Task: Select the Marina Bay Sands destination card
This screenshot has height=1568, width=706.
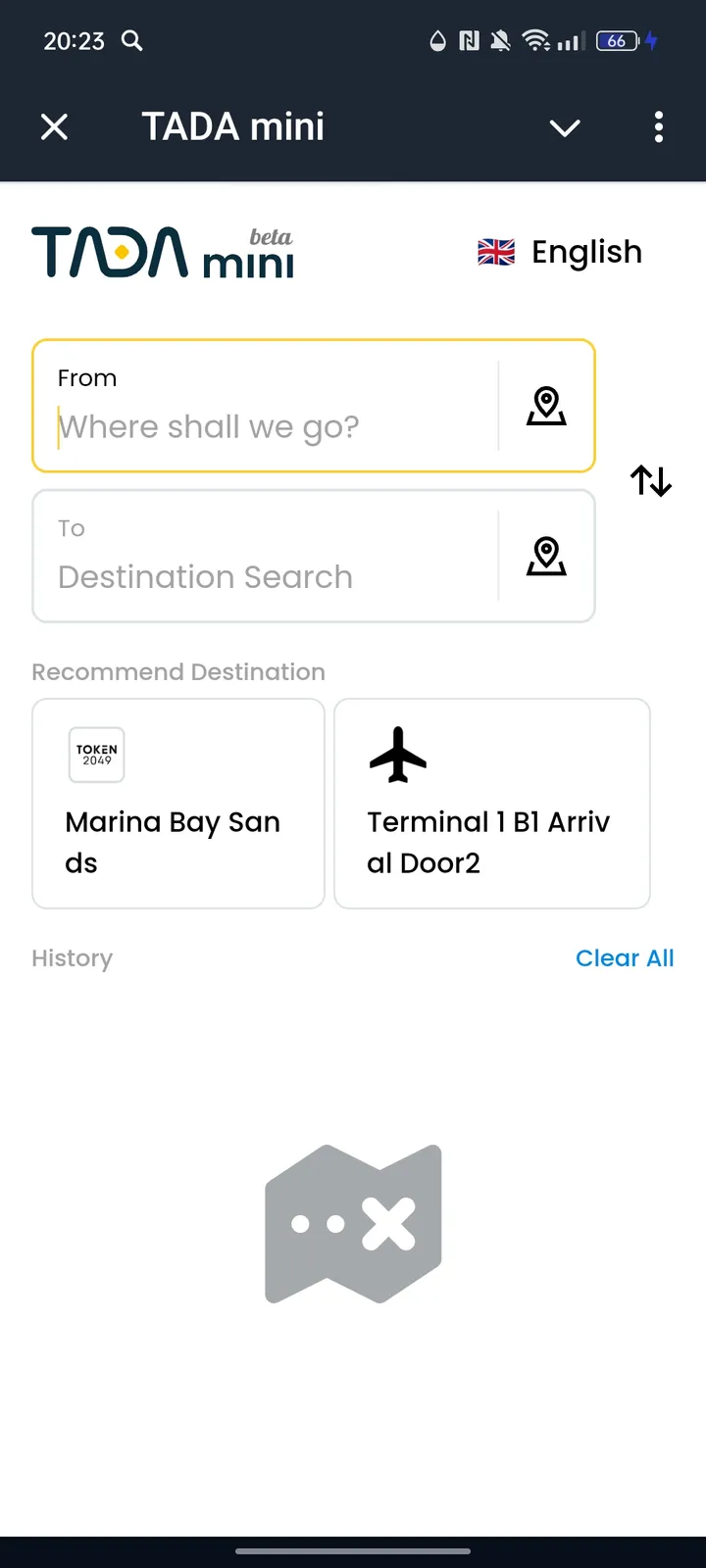Action: click(x=177, y=804)
